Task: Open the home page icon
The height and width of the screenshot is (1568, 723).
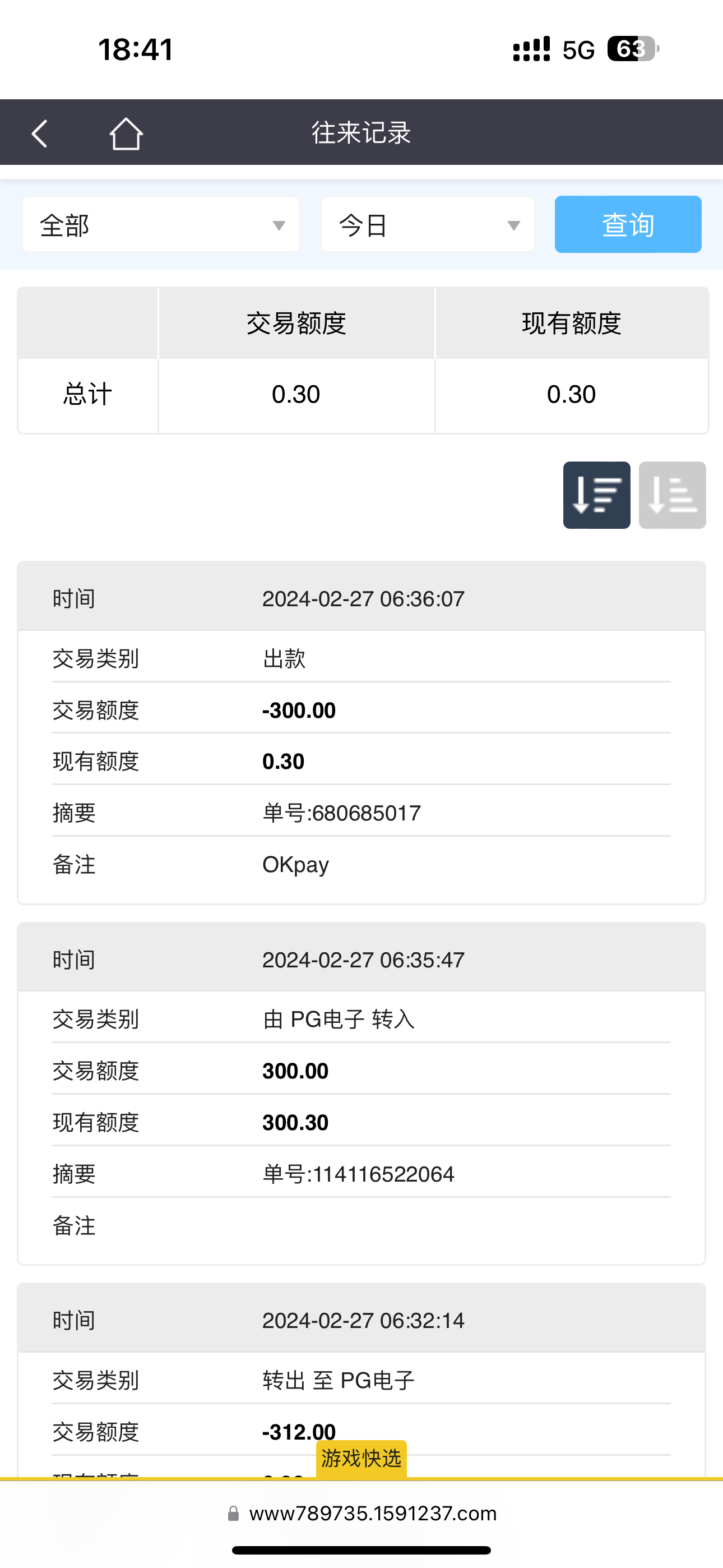Action: [x=126, y=133]
